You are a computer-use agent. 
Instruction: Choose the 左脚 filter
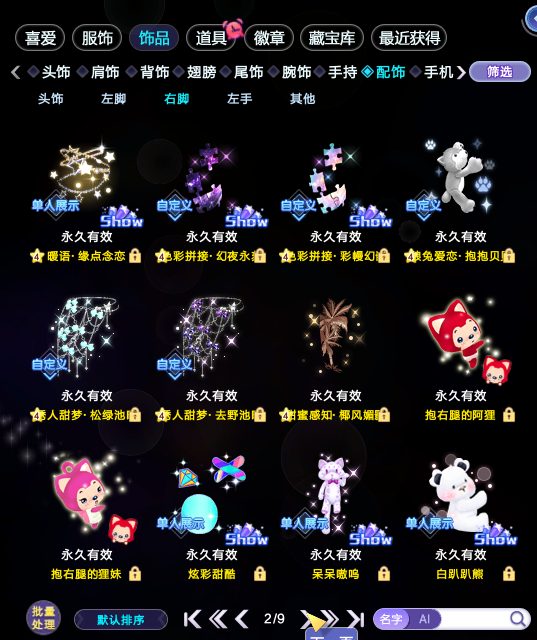113,98
